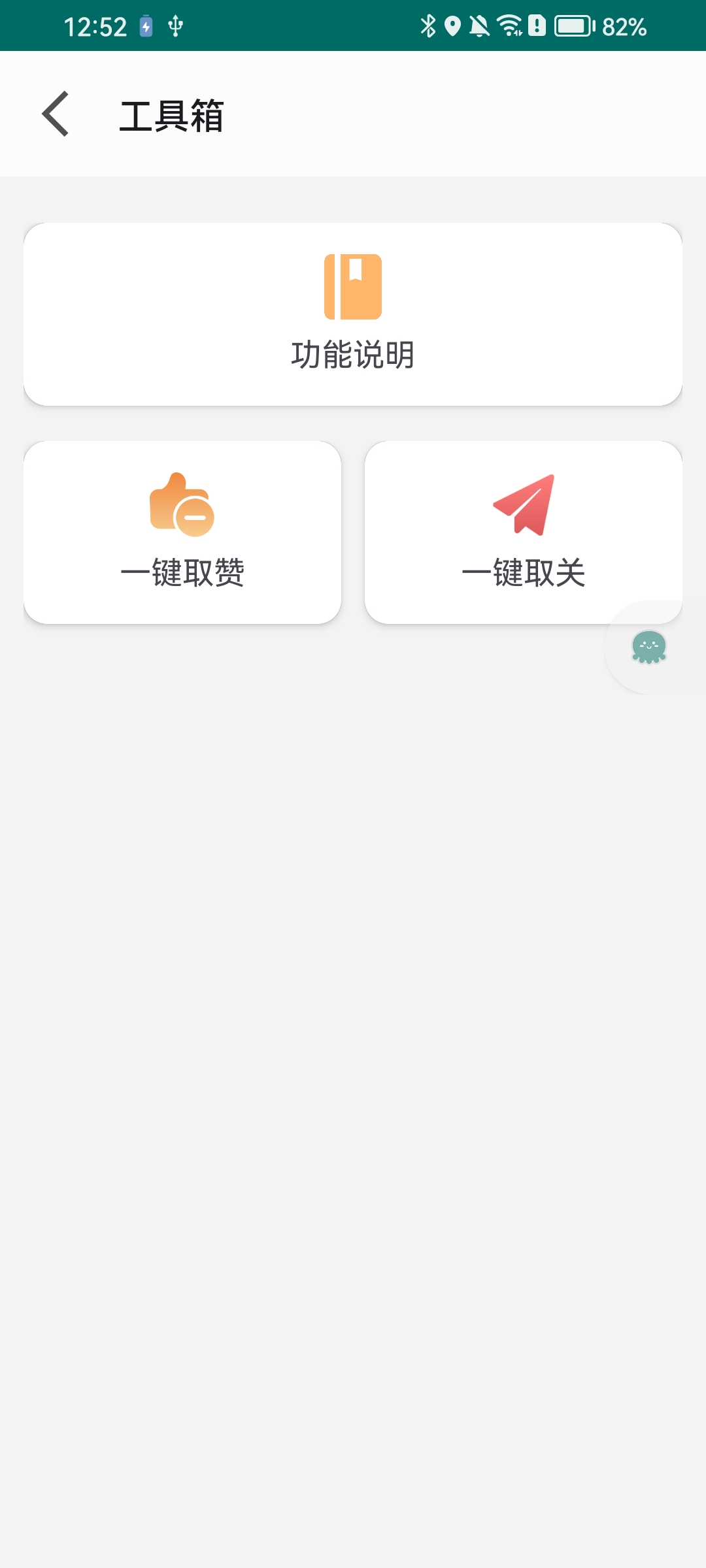Image resolution: width=706 pixels, height=1568 pixels.
Task: Click the location pin status icon
Action: [452, 25]
